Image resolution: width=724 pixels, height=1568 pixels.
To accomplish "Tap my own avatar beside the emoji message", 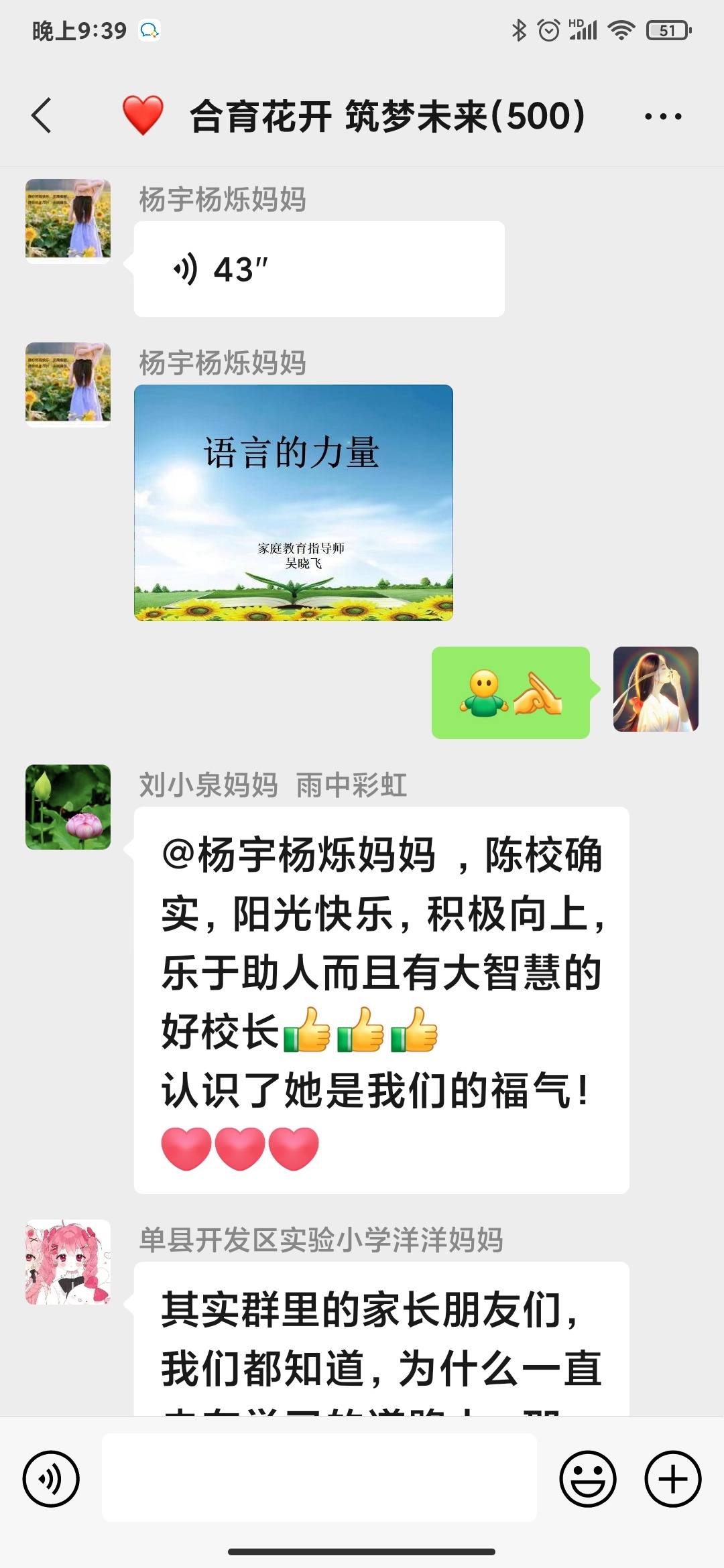I will (x=656, y=689).
